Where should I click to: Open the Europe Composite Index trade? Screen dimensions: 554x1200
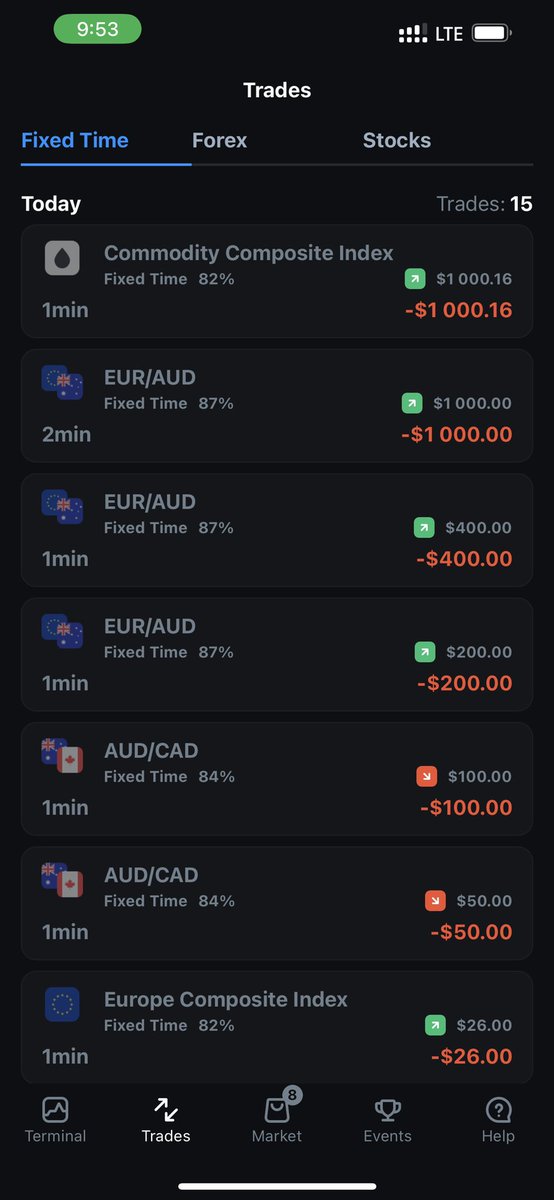pyautogui.click(x=277, y=1027)
